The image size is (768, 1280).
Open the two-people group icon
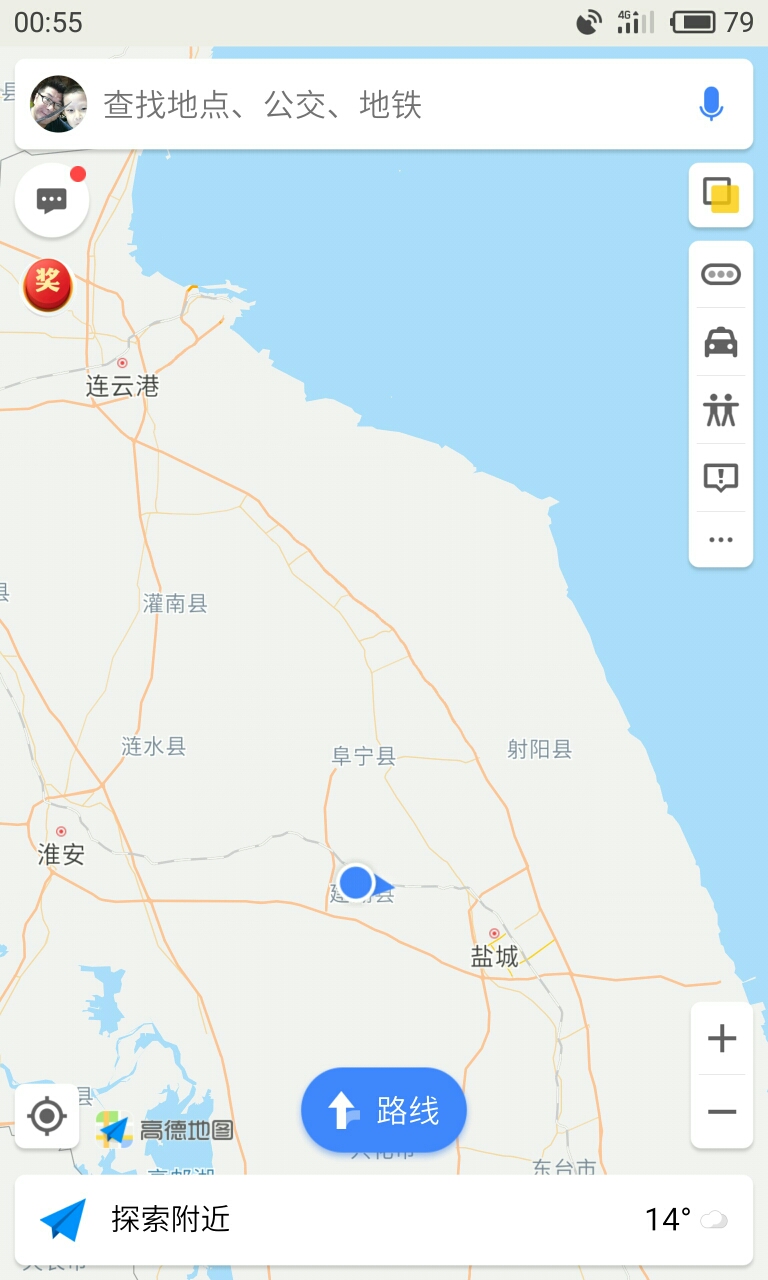[x=720, y=410]
